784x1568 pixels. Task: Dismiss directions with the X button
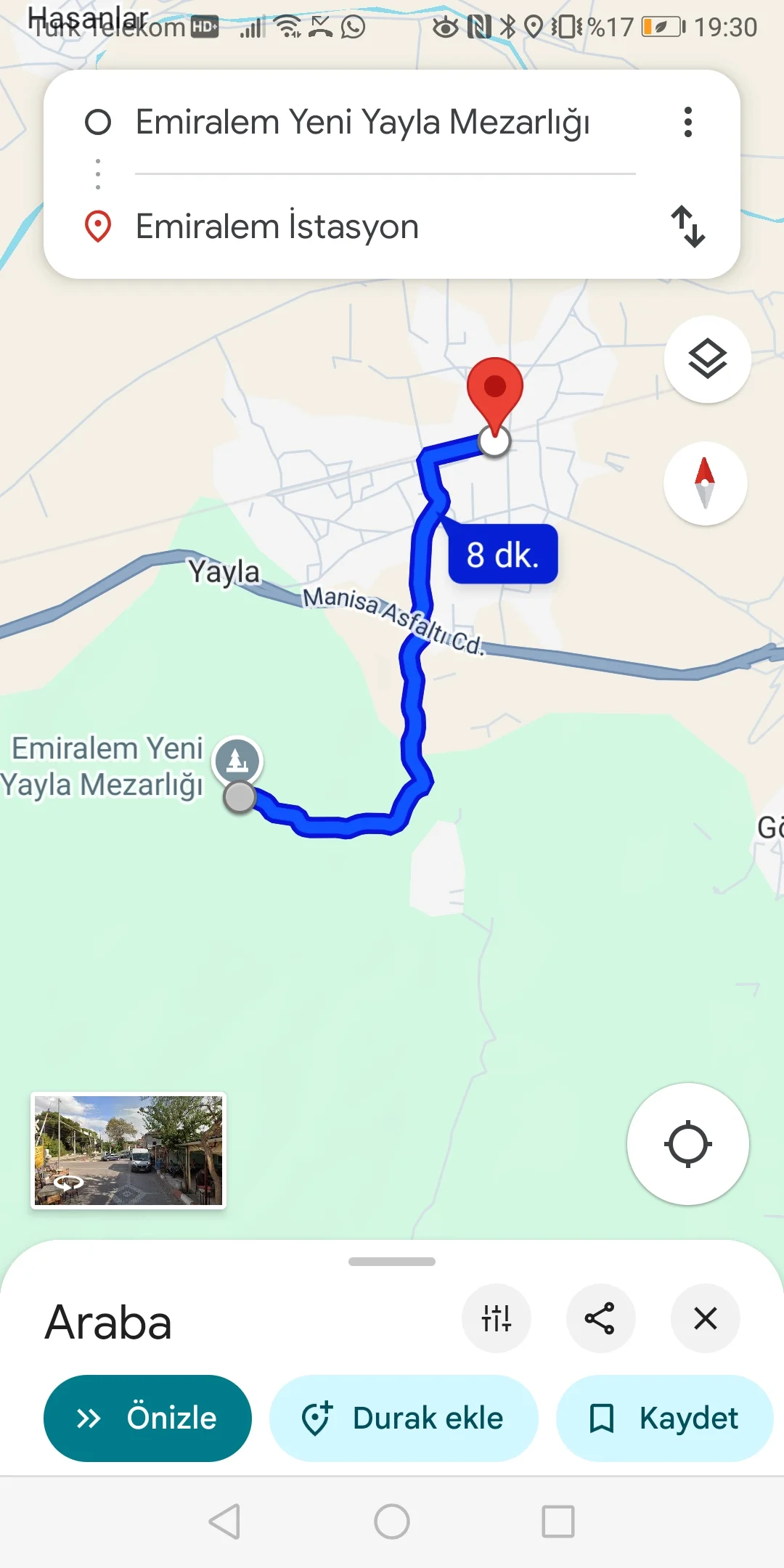705,1319
